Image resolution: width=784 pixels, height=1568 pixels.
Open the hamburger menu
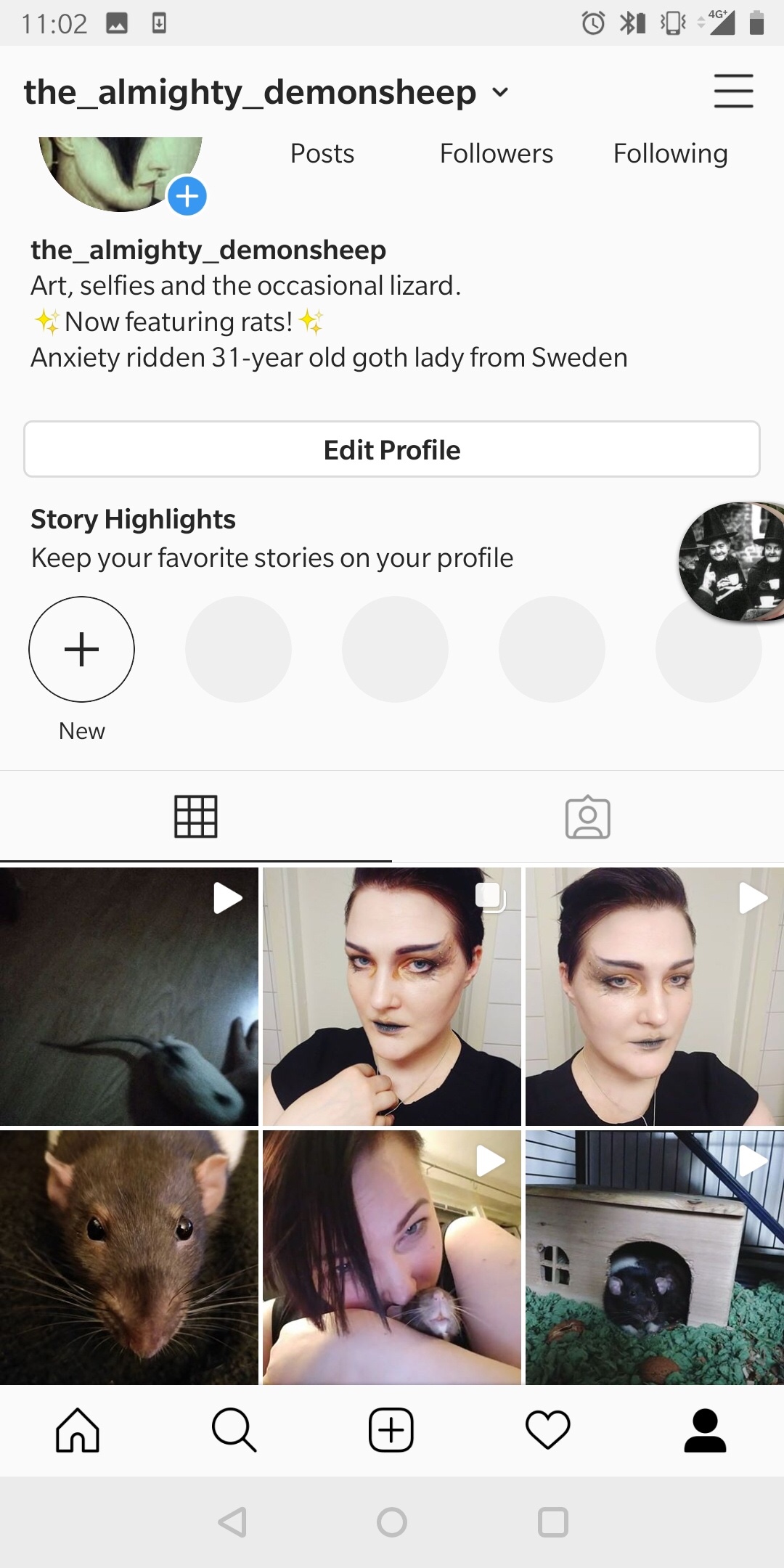tap(733, 91)
